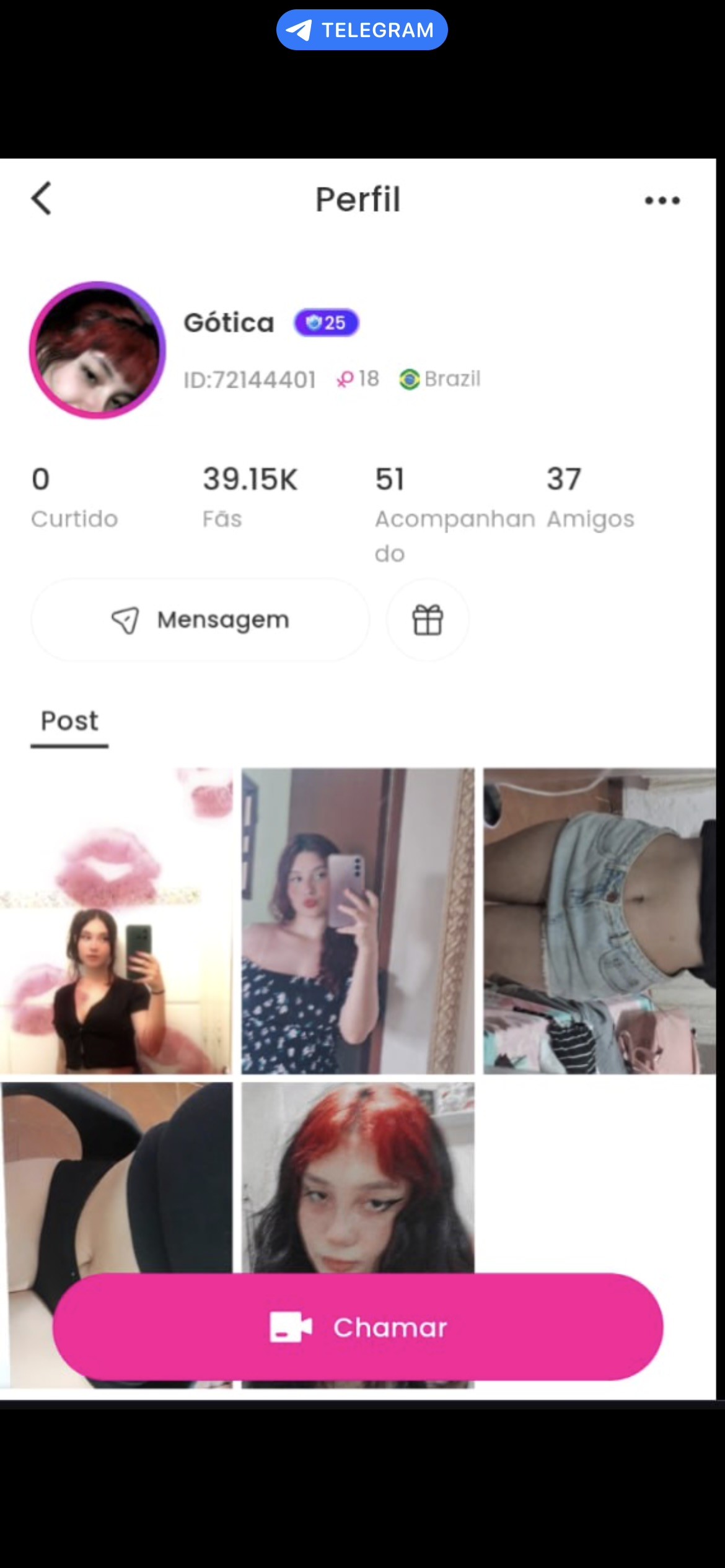
Task: View Gótica's profile picture
Action: click(x=97, y=350)
